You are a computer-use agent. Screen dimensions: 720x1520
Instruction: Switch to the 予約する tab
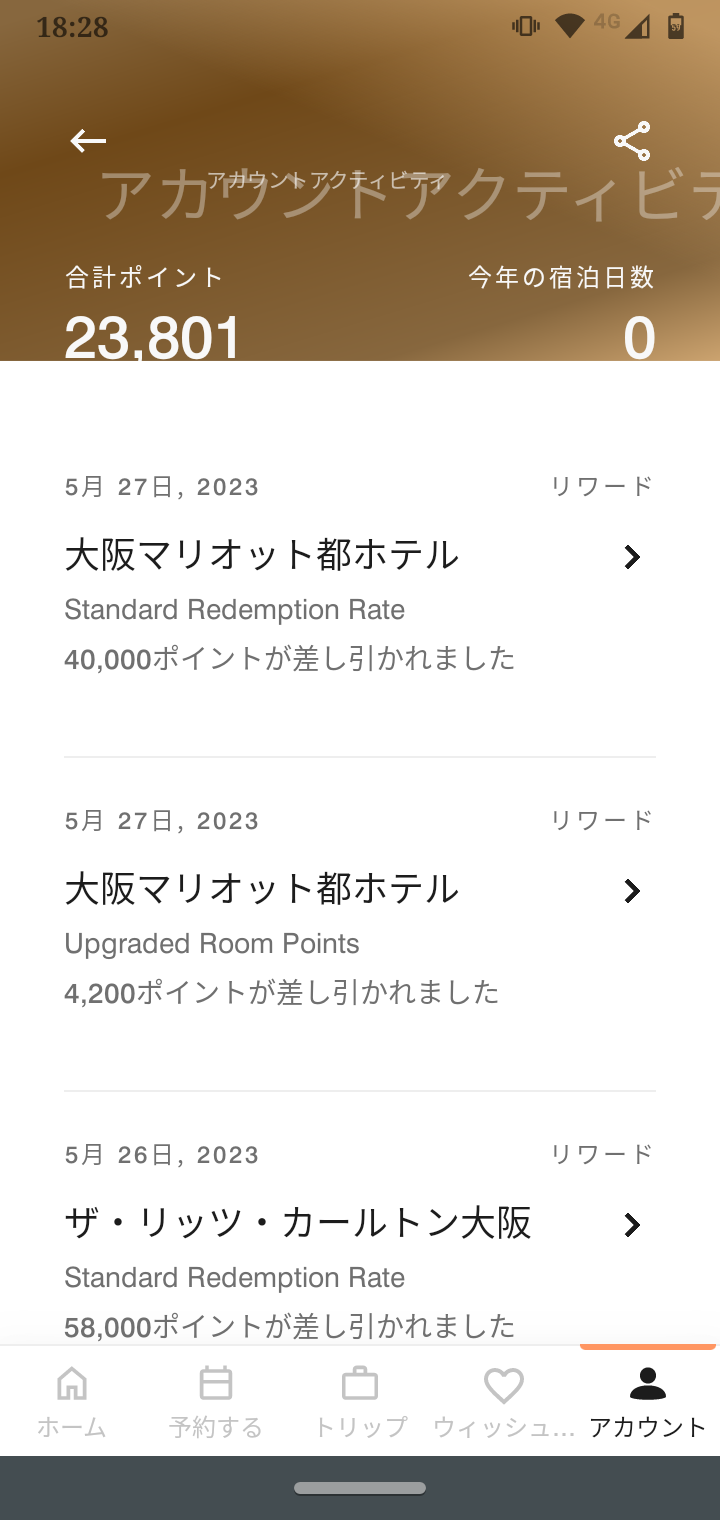(216, 1400)
